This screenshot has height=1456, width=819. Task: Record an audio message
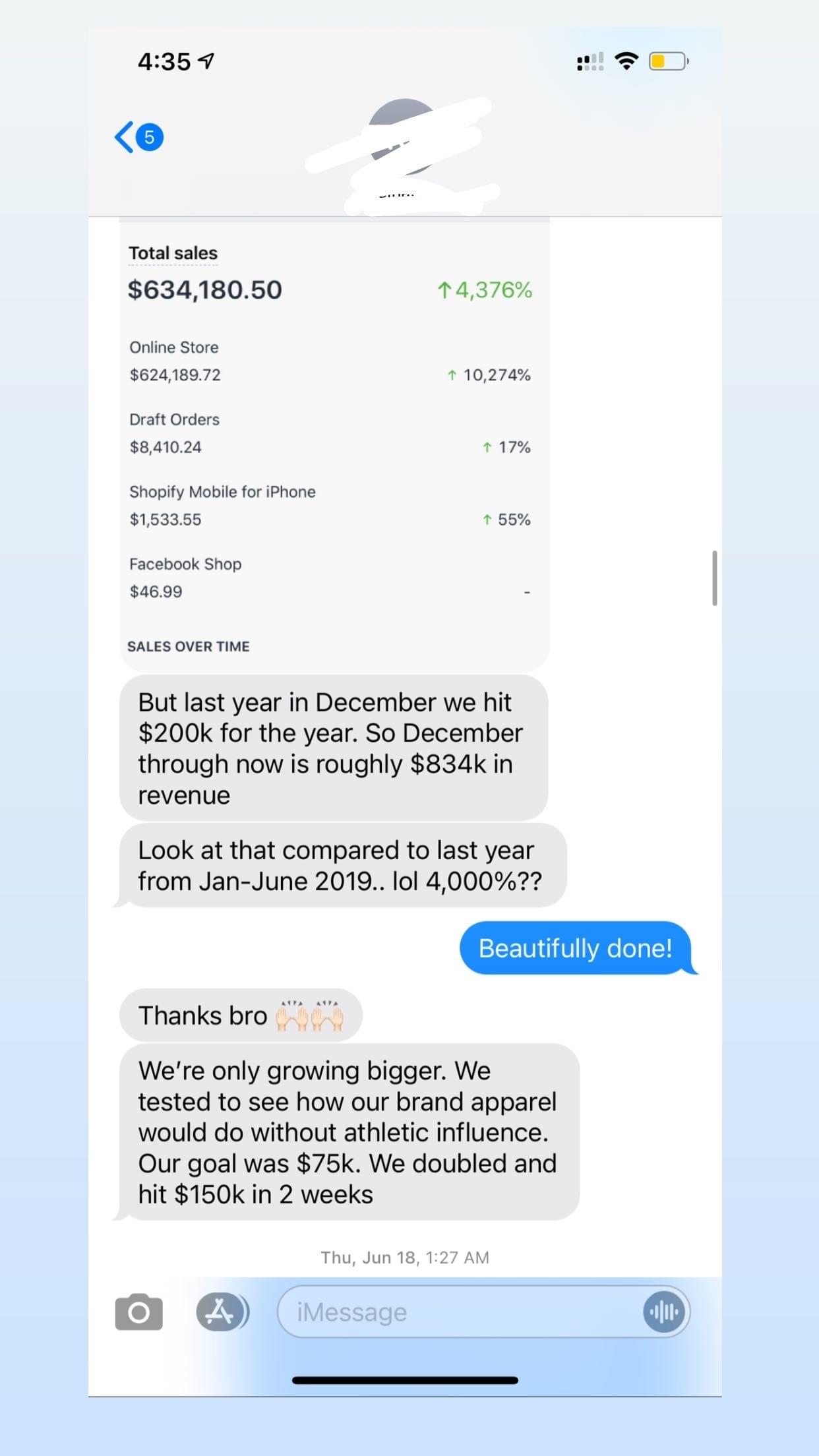point(664,1312)
